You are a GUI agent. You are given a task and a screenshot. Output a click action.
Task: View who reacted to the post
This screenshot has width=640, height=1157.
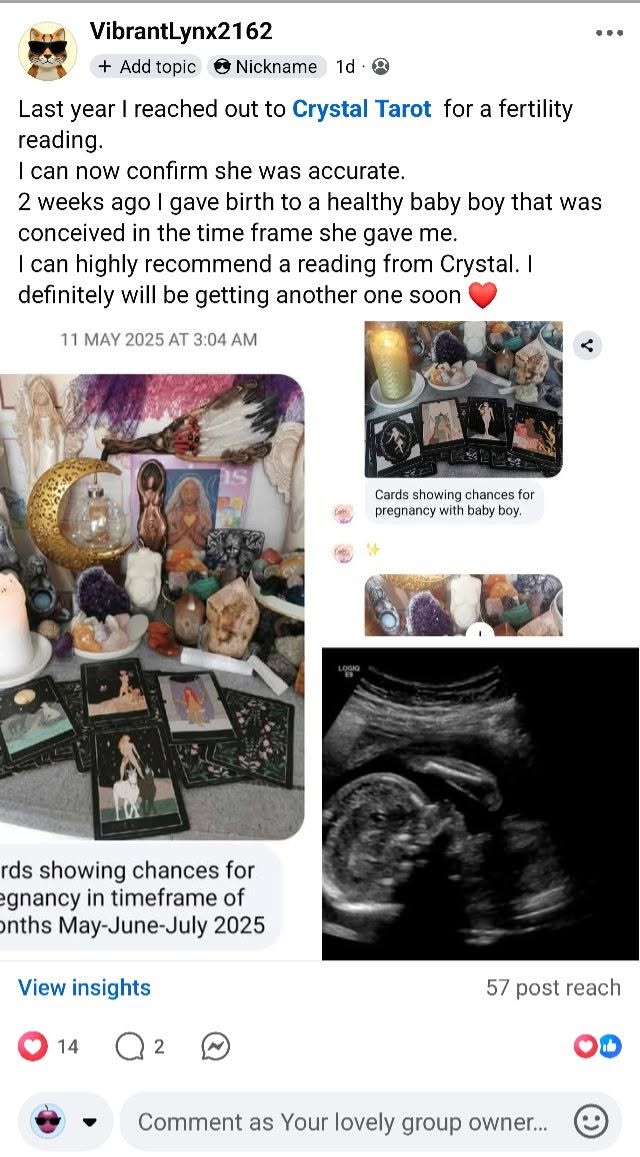point(597,1046)
